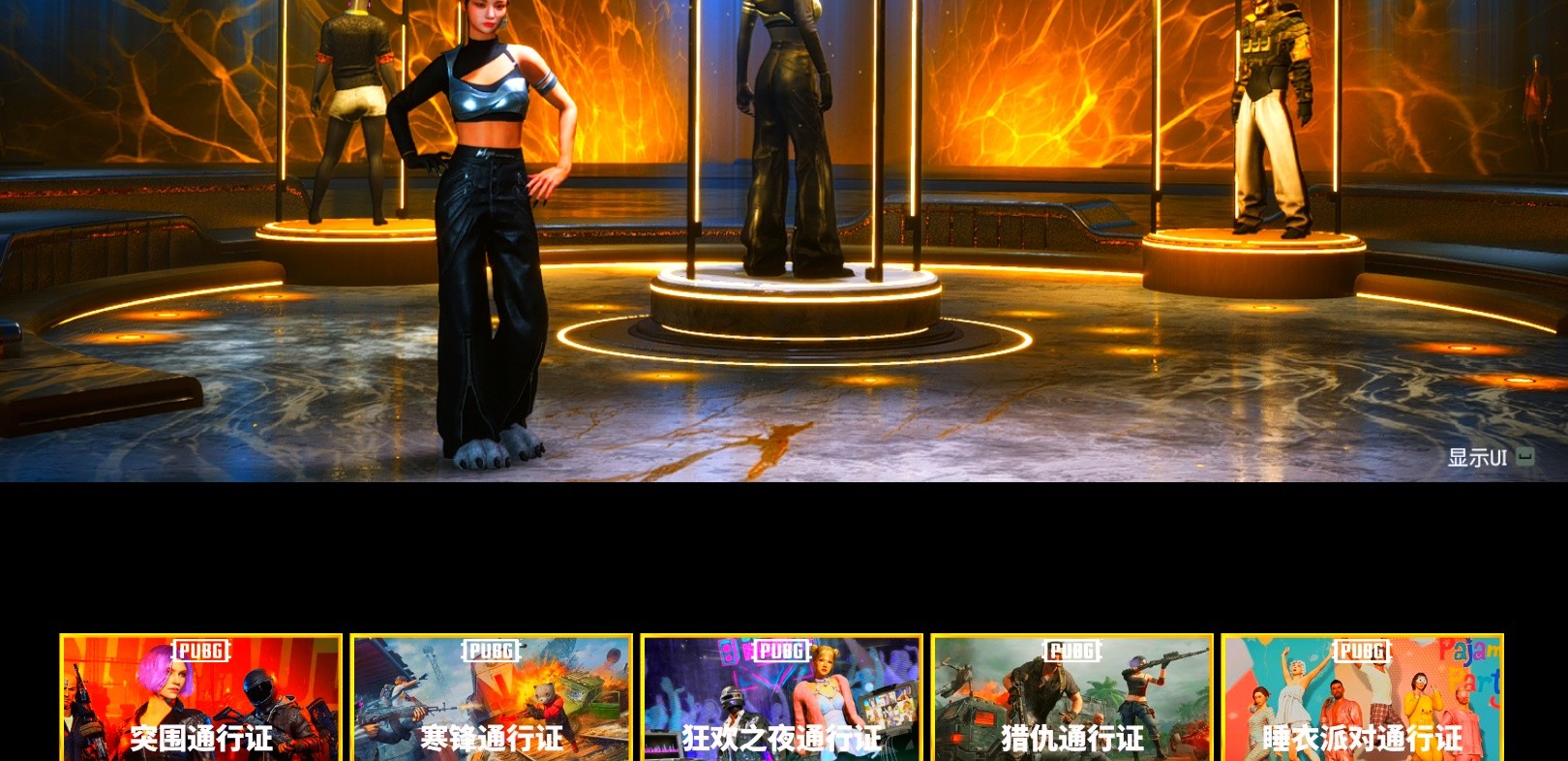Choose the 睡衣派对通行证 card
The height and width of the screenshot is (761, 1568).
click(x=1363, y=697)
